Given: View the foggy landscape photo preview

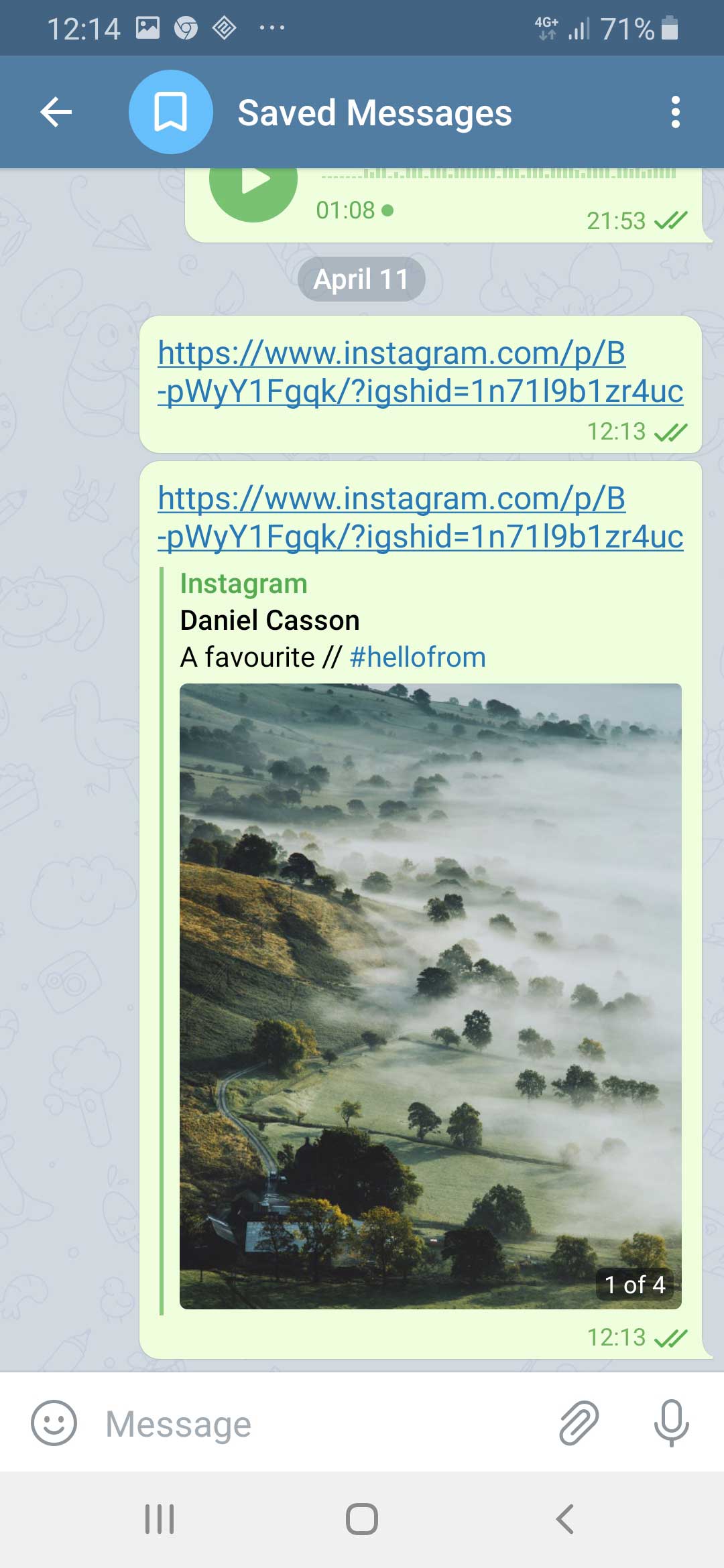Looking at the screenshot, I should 430,996.
